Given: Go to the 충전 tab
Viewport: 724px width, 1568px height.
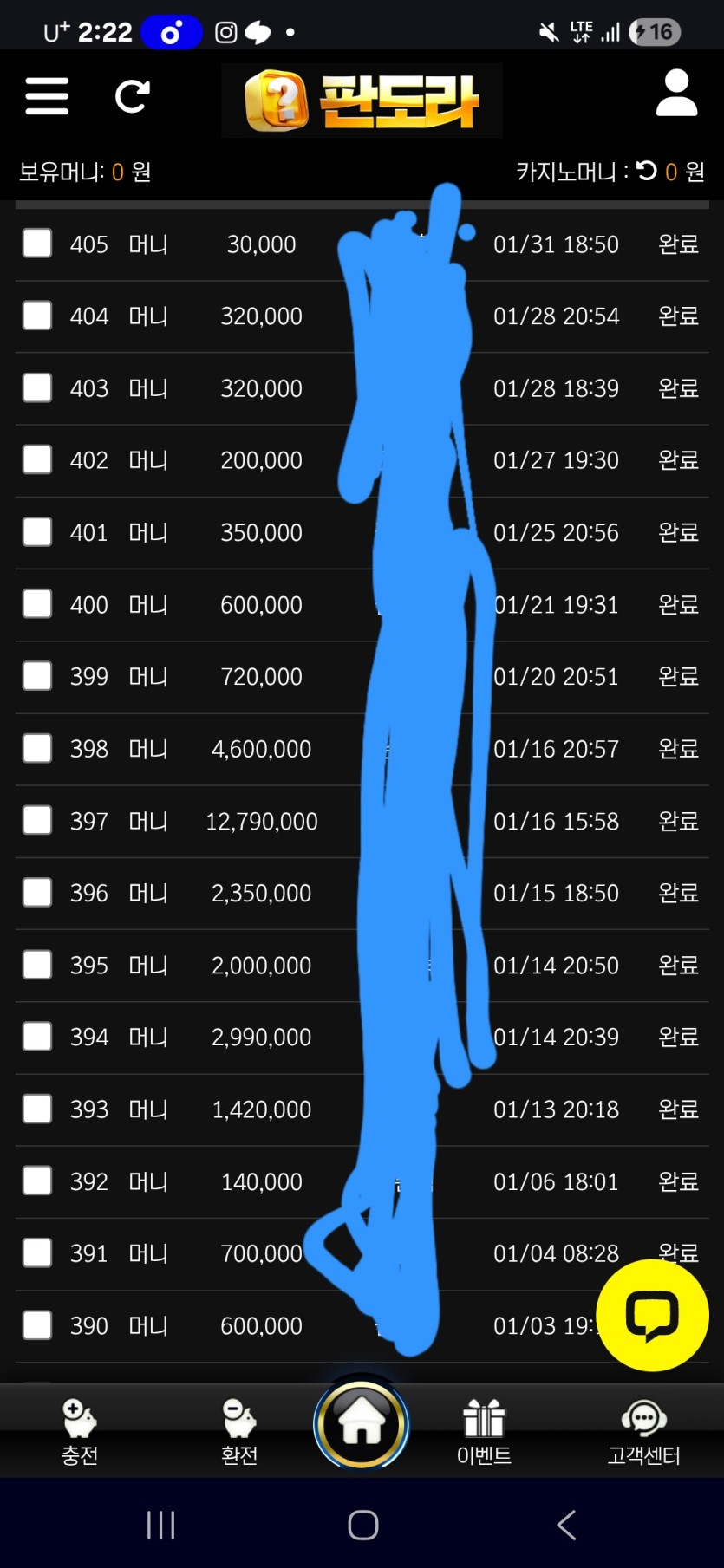Looking at the screenshot, I should (80, 1432).
